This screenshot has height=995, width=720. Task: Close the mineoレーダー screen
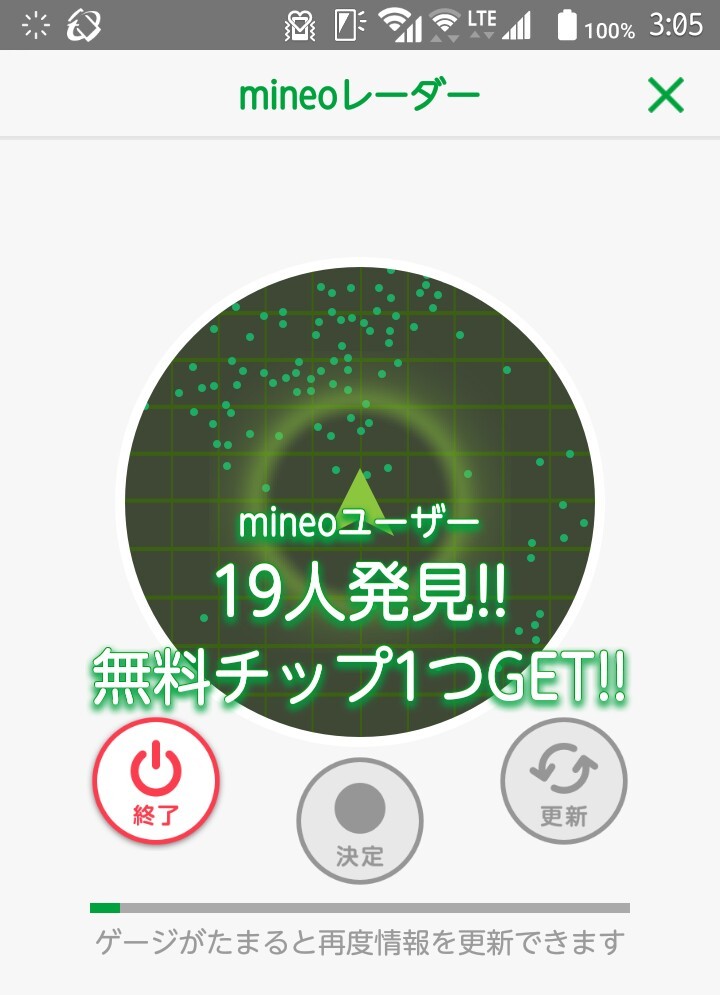click(x=665, y=95)
